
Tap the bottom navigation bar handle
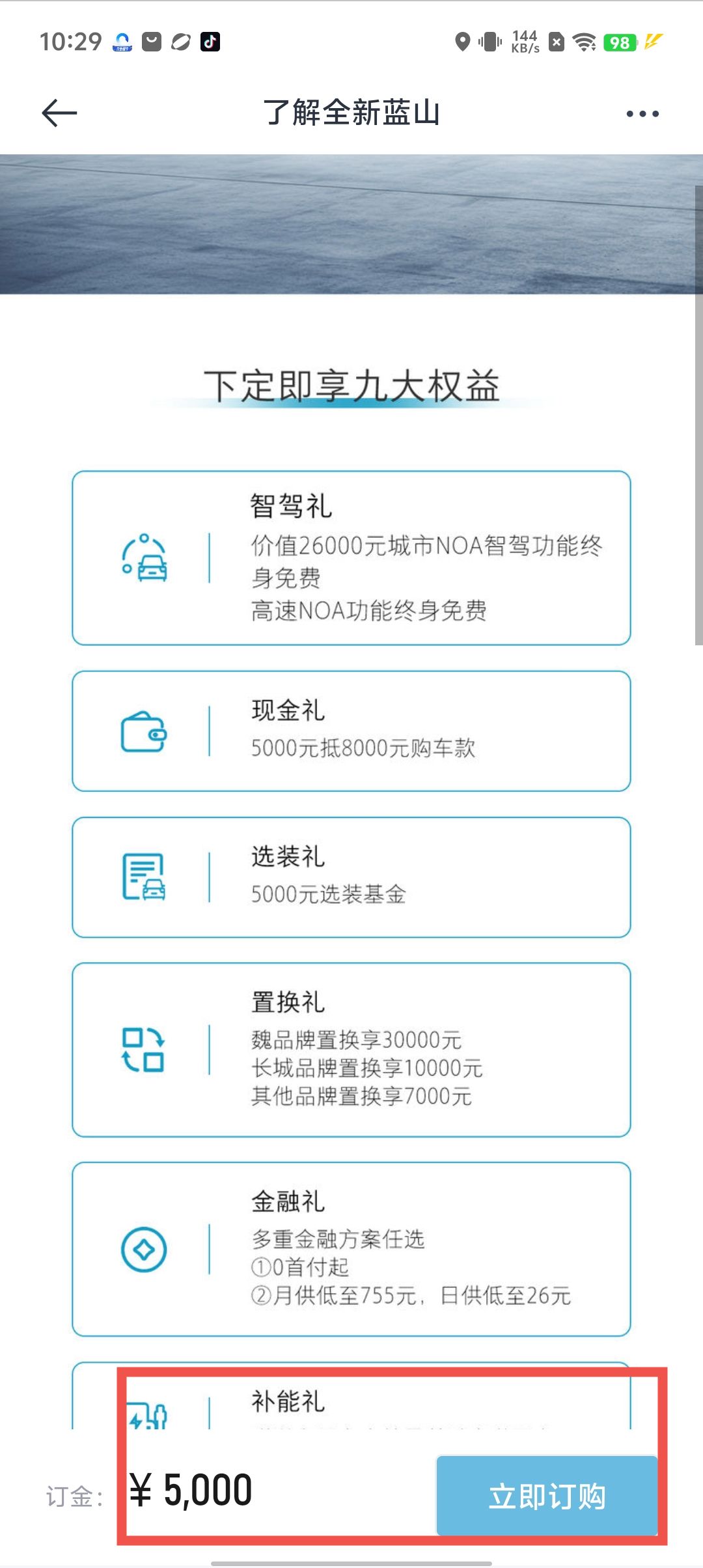pyautogui.click(x=351, y=1561)
